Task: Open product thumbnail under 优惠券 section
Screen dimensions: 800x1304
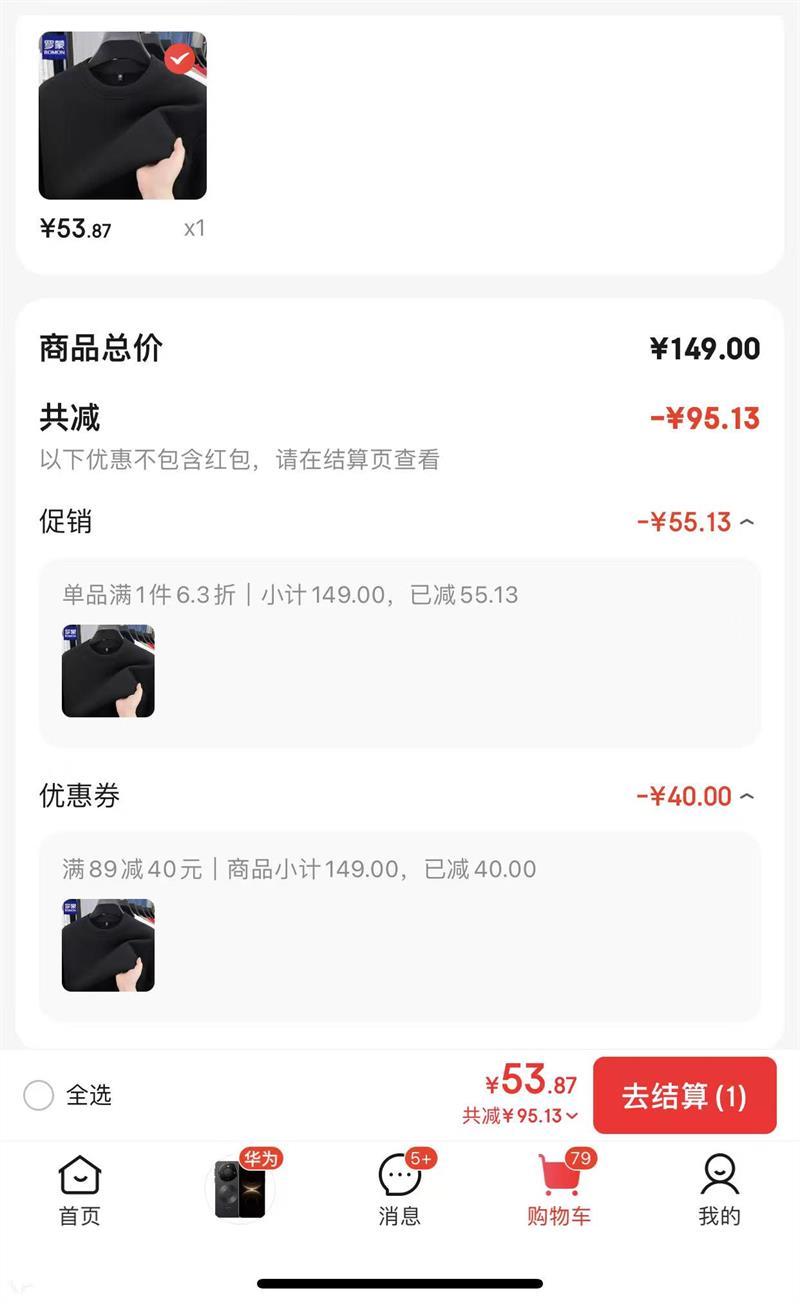Action: tap(108, 945)
